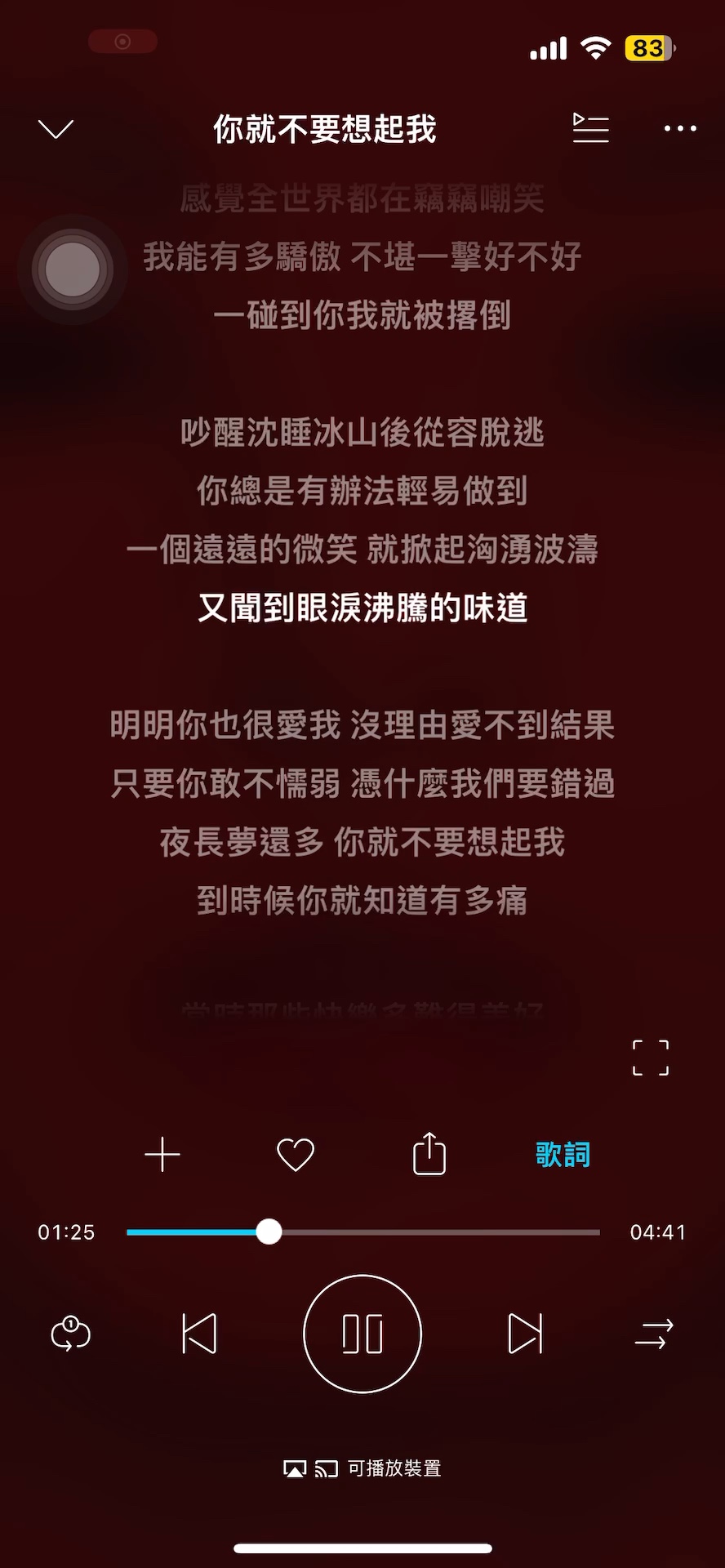Jump to lyric line 你總是有辦法輕易做到
The height and width of the screenshot is (1568, 725).
362,491
